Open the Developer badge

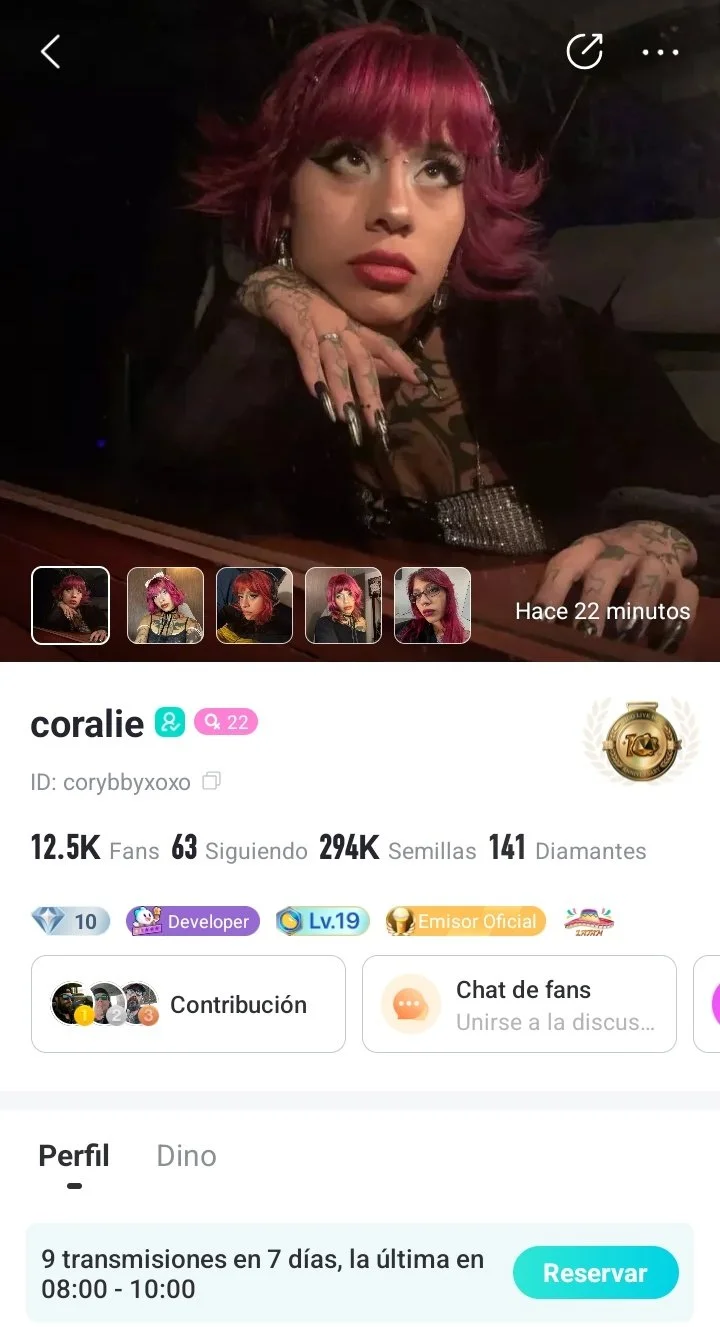point(193,921)
